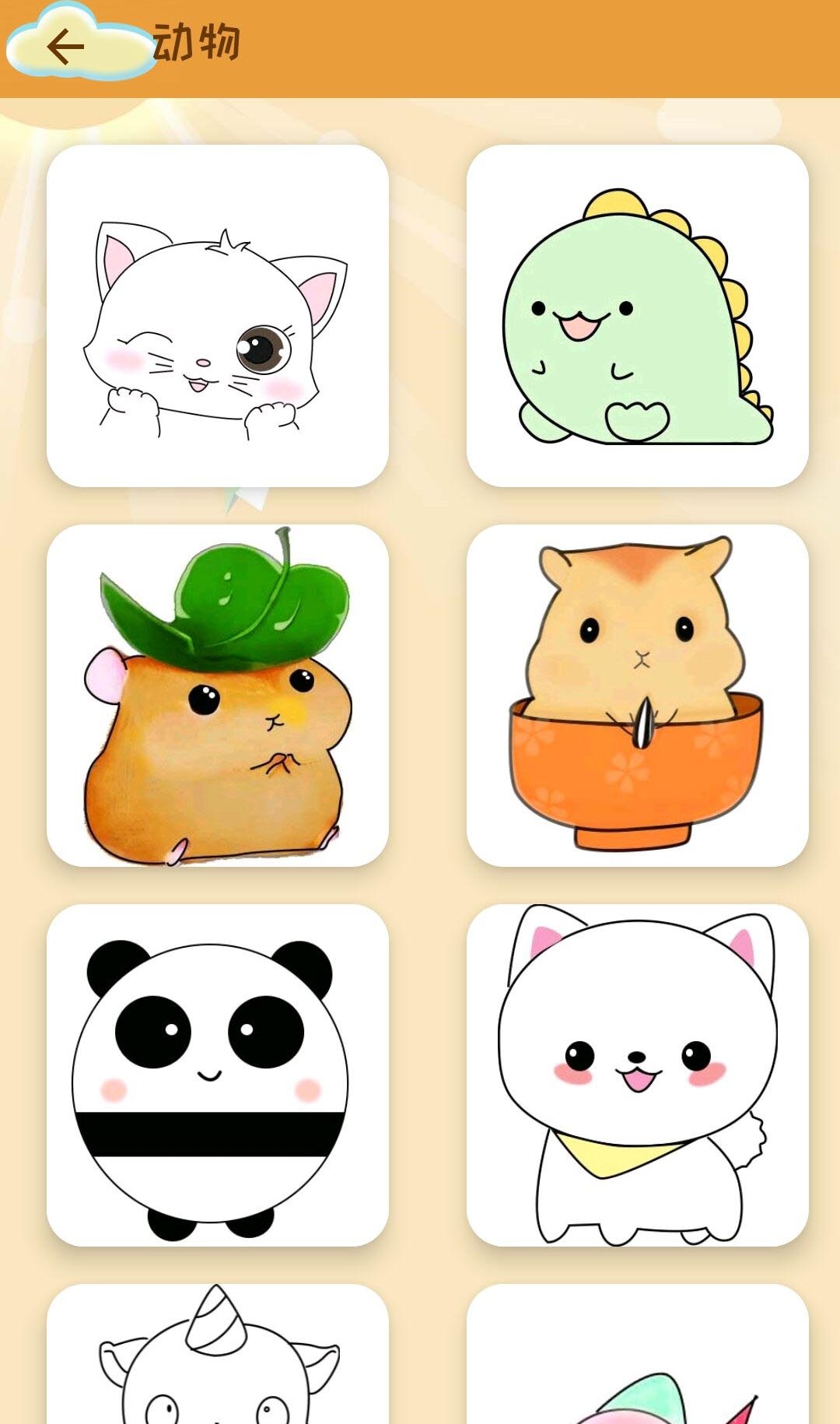Select the white puppy with yellow scarf
Screen dimensions: 840x1424
pyautogui.click(x=638, y=1075)
